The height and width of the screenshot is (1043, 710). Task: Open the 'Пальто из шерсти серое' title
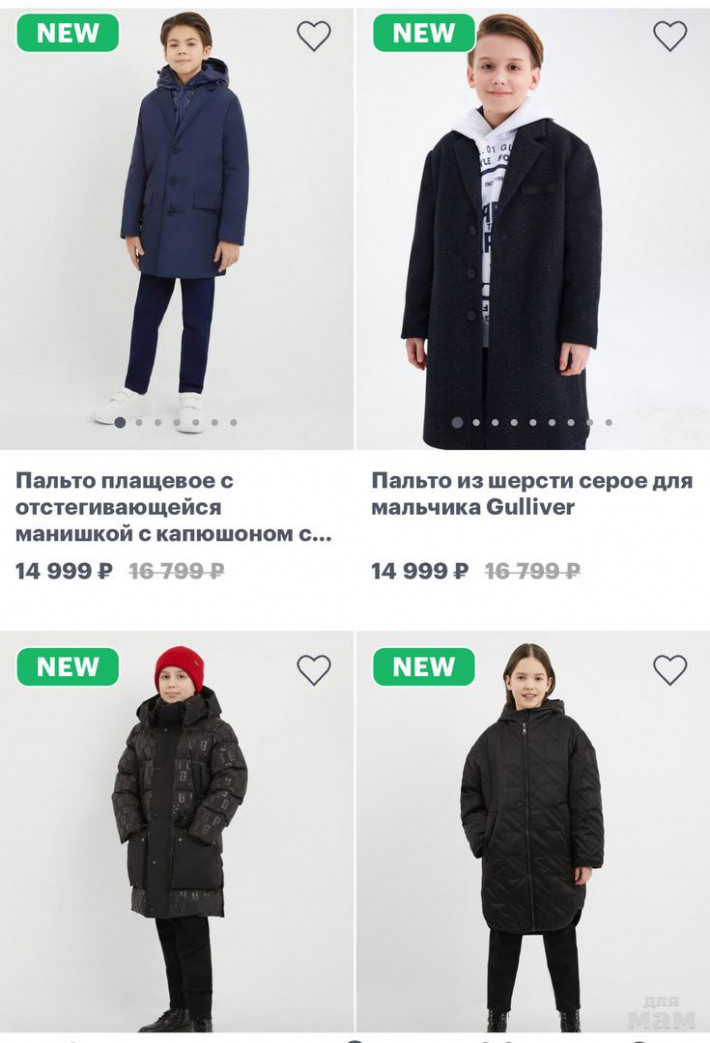pos(531,494)
